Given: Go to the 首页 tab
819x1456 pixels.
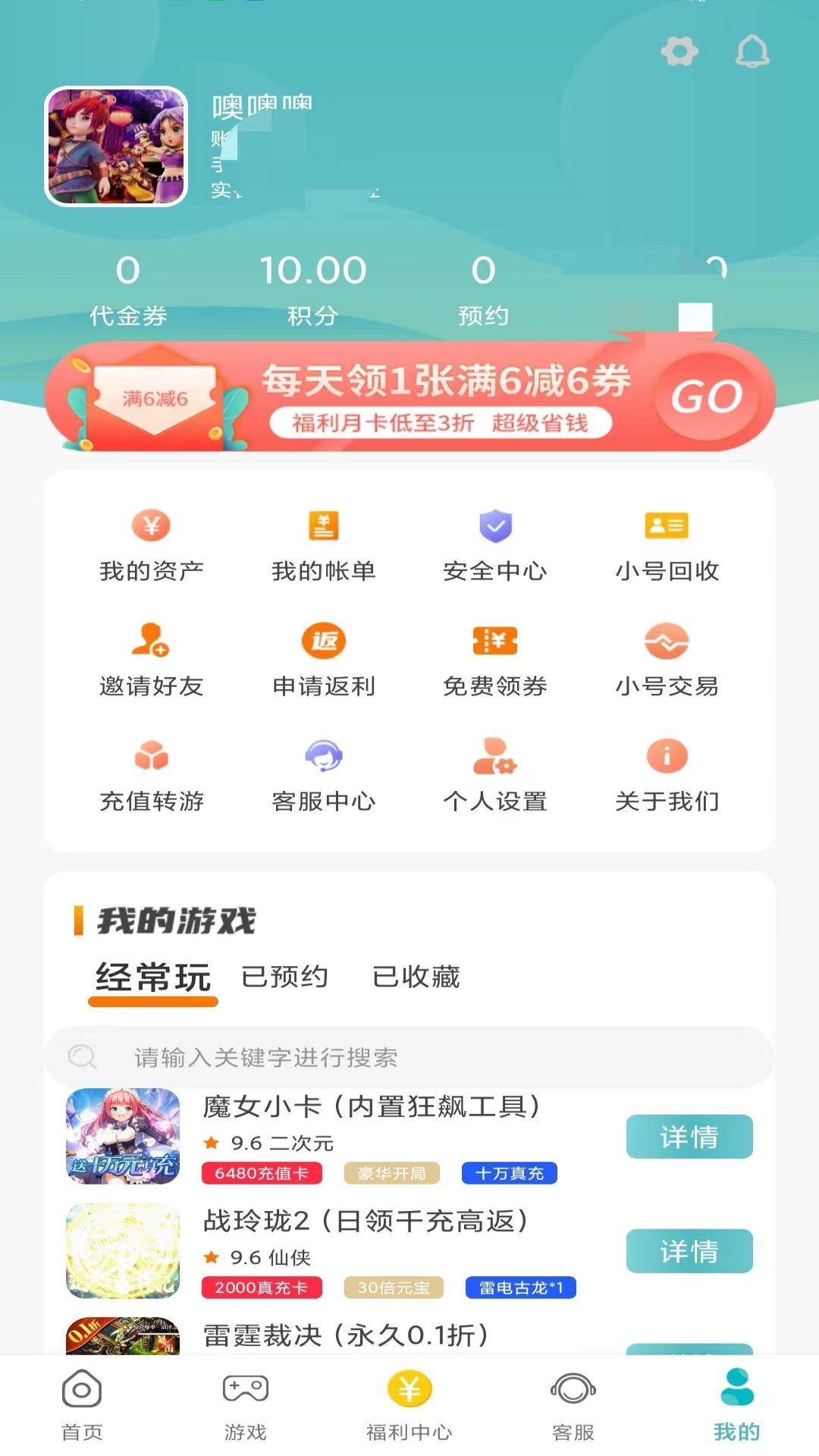Looking at the screenshot, I should pos(82,1404).
